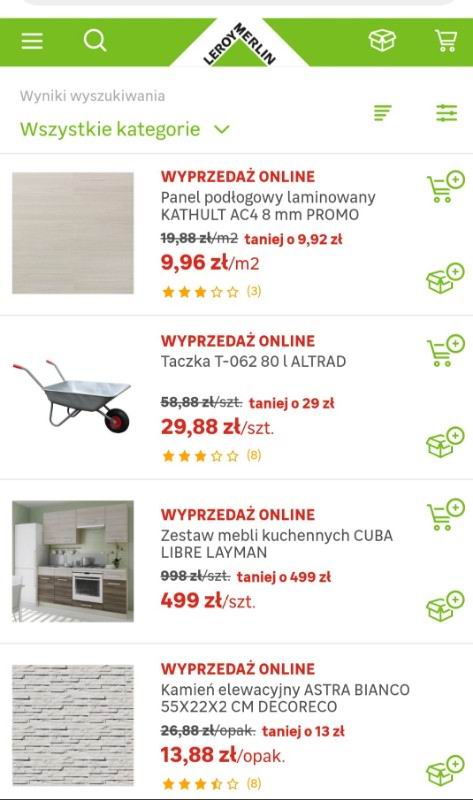This screenshot has width=473, height=800.
Task: Tap box-plus icon for KATHULT panel
Action: [445, 279]
